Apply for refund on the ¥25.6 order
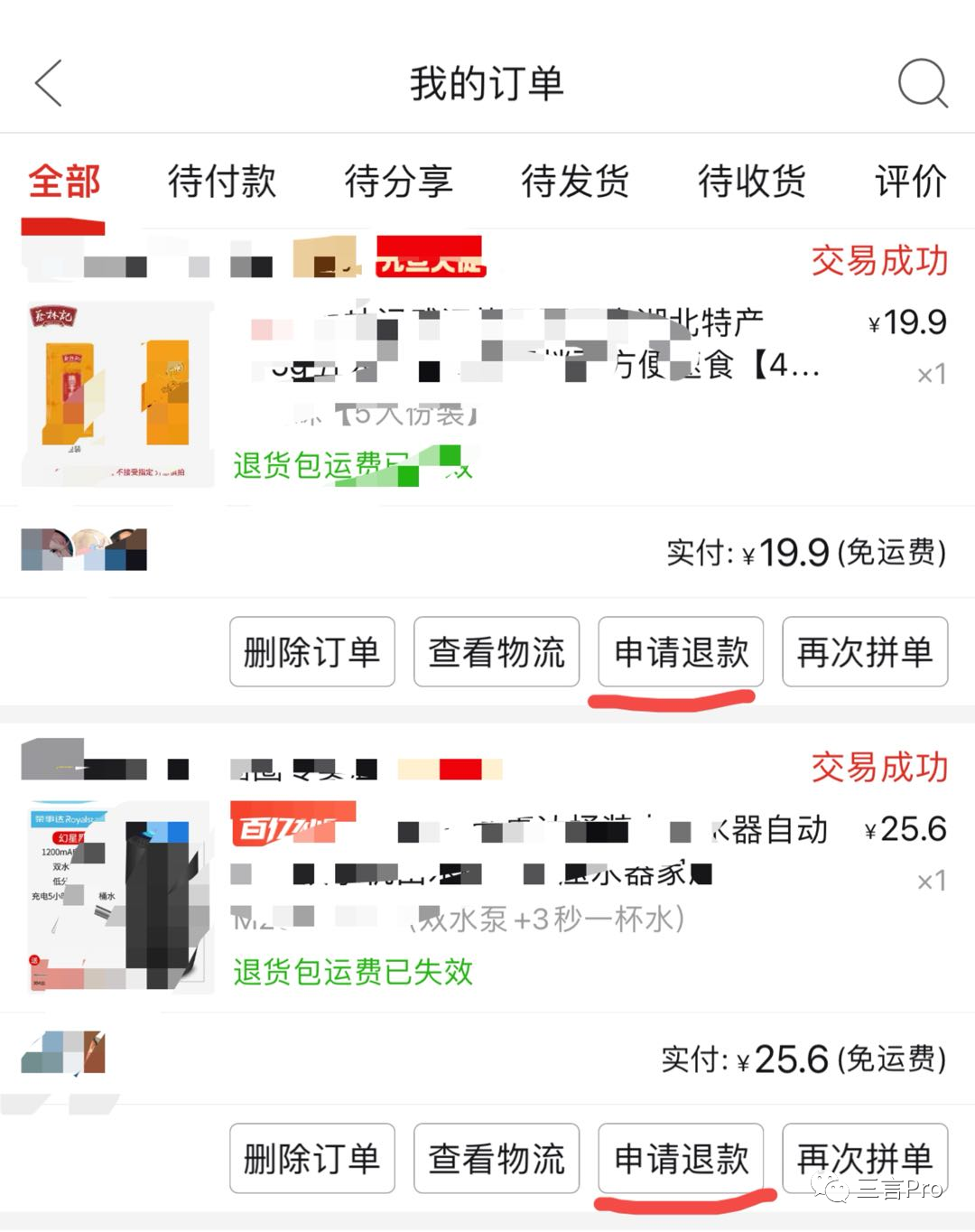975x1232 pixels. 681,1159
